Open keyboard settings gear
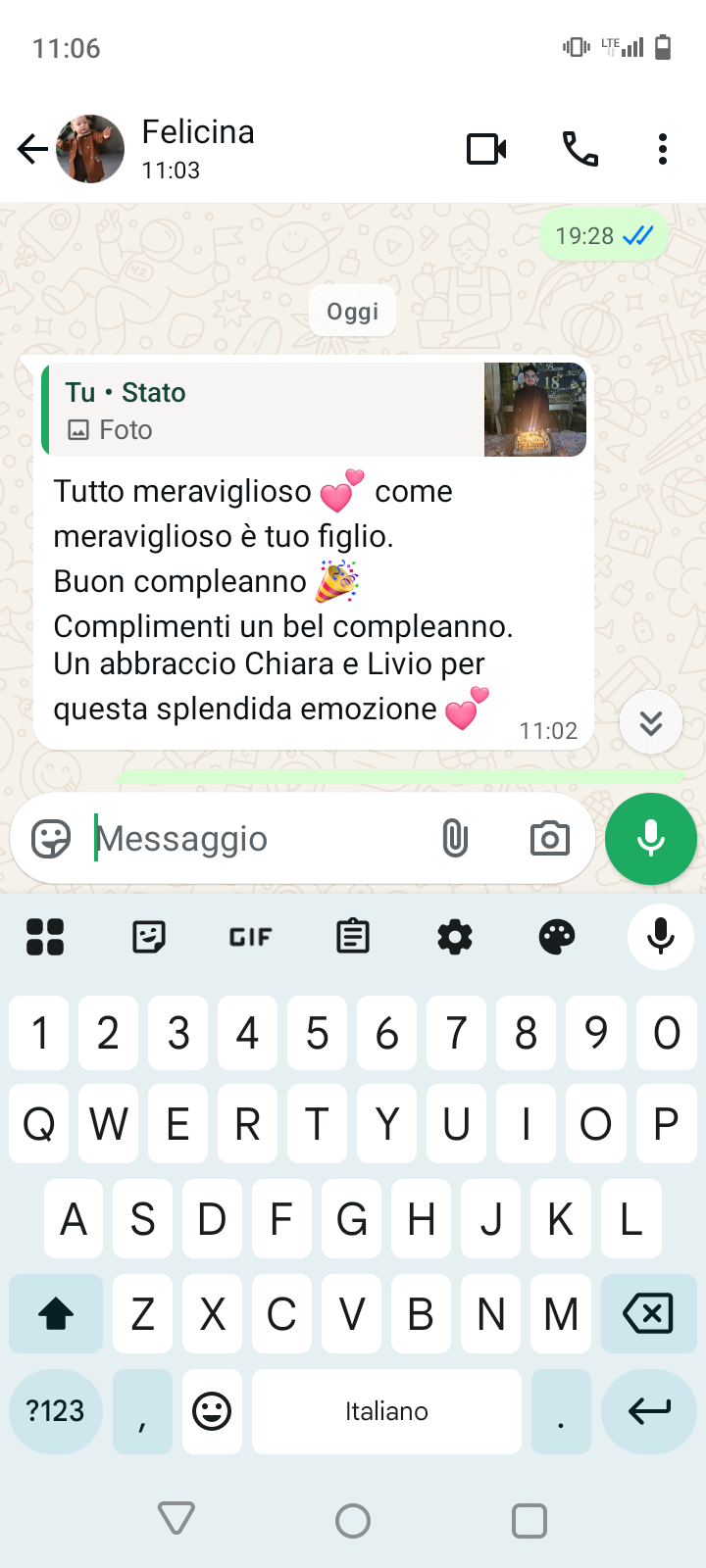Image resolution: width=706 pixels, height=1568 pixels. point(454,938)
